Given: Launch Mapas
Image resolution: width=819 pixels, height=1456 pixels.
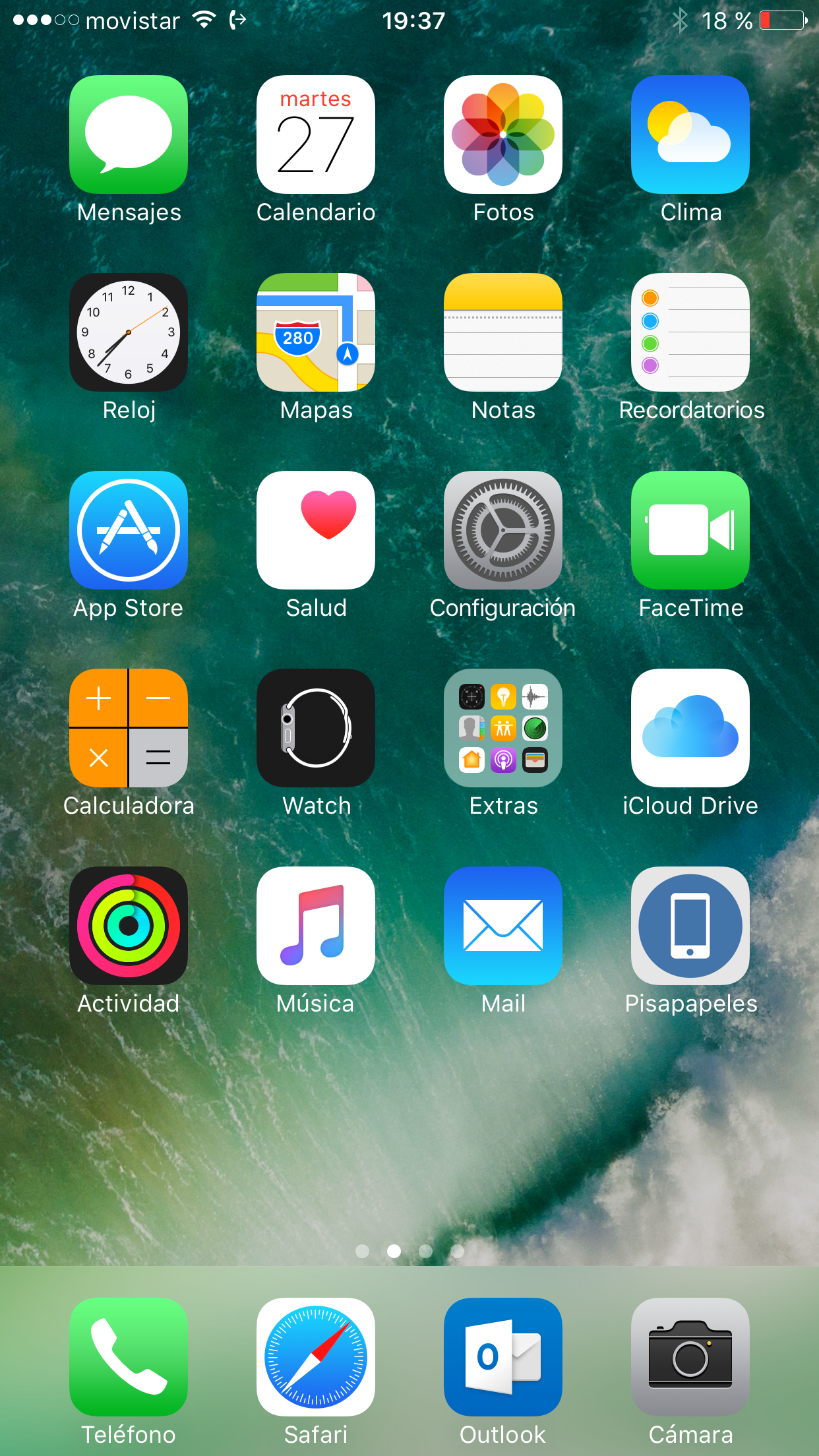Looking at the screenshot, I should click(x=316, y=332).
